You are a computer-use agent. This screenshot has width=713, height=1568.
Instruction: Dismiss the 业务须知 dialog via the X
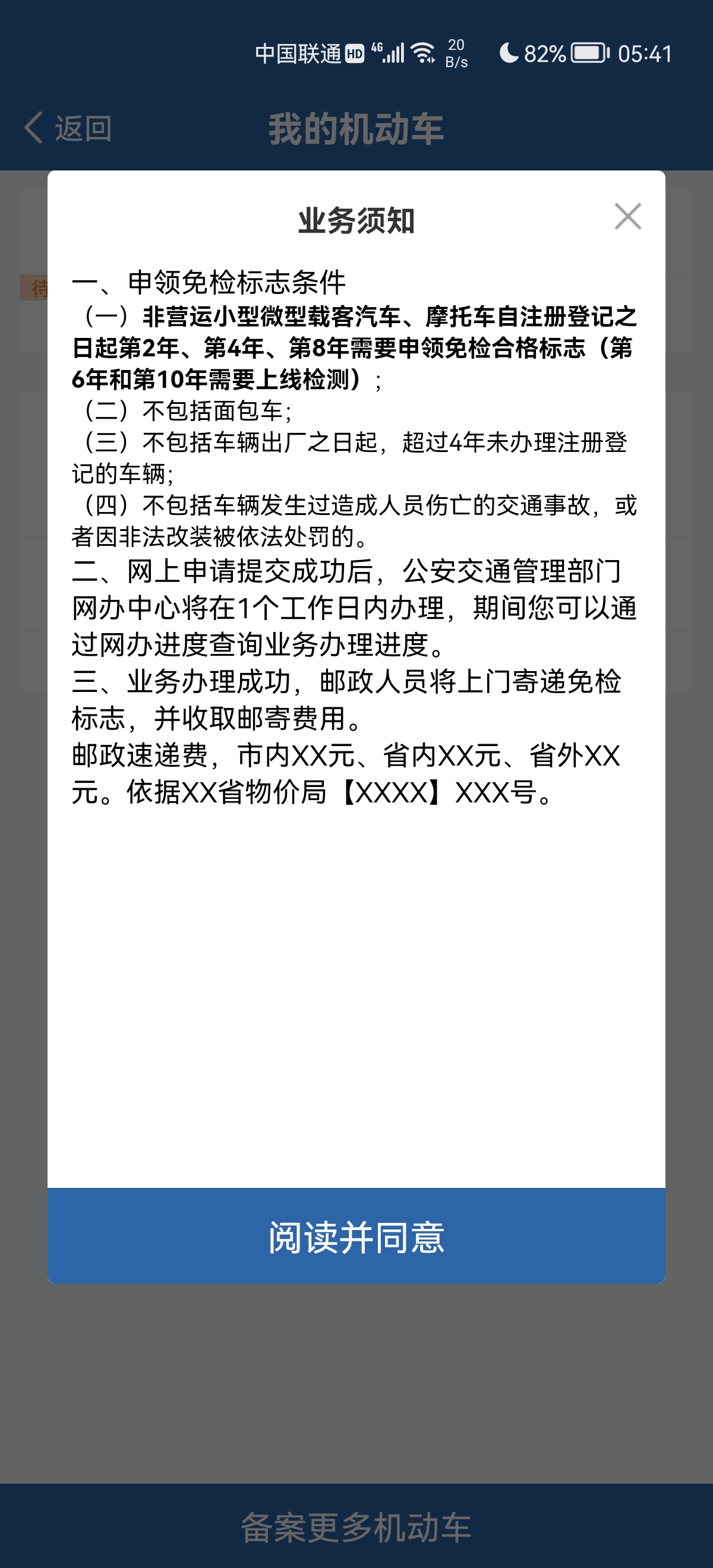[x=629, y=217]
